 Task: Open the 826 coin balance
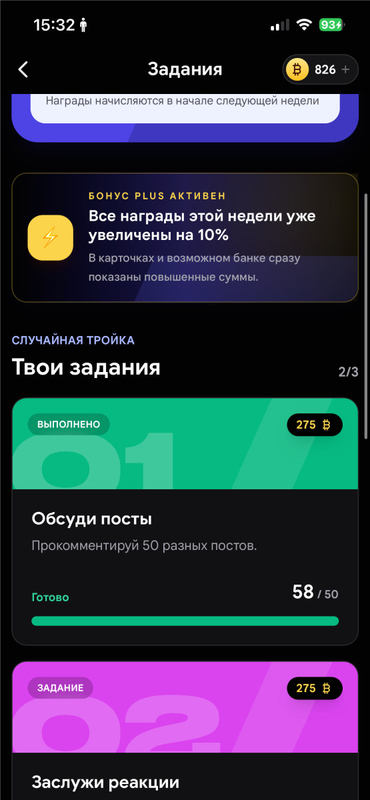click(x=320, y=69)
